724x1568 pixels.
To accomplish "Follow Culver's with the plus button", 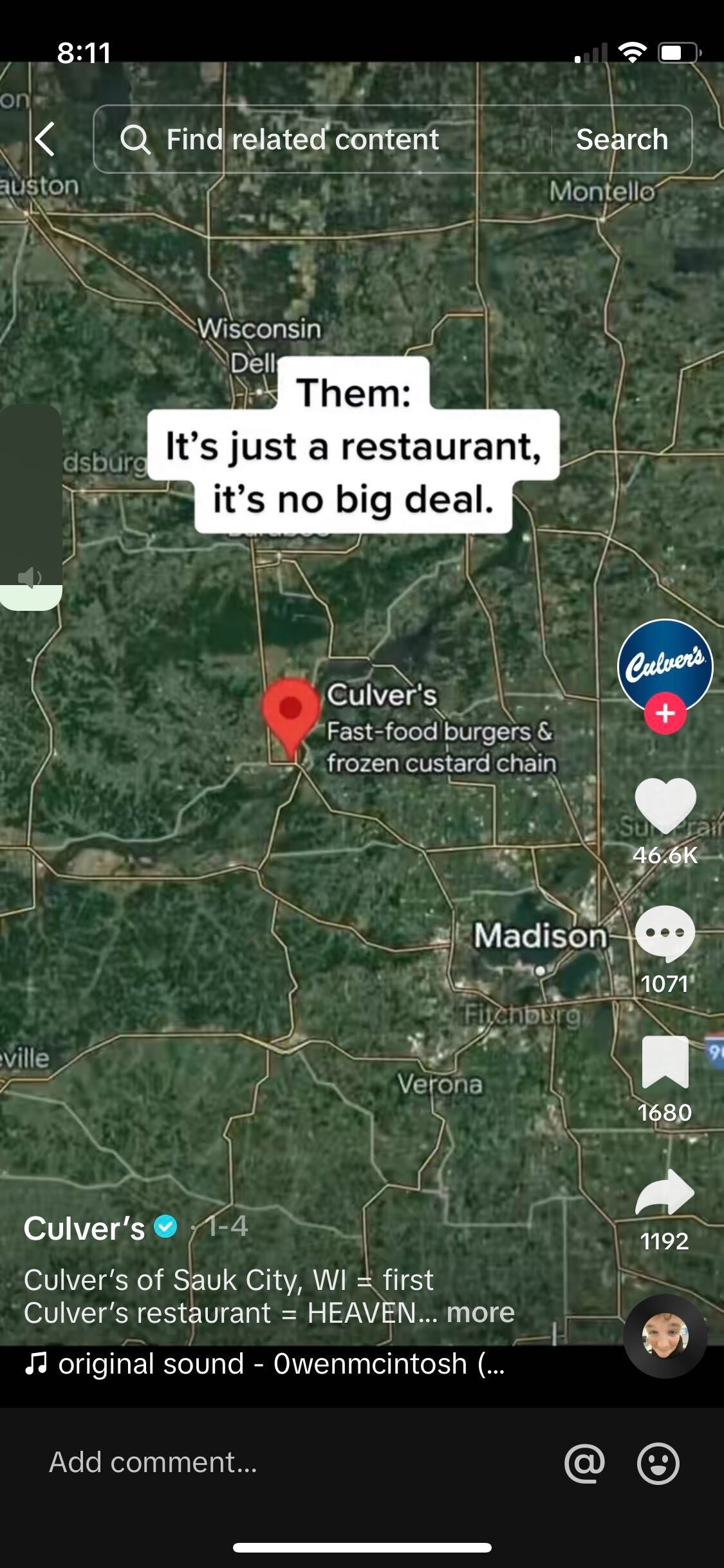I will 665,713.
